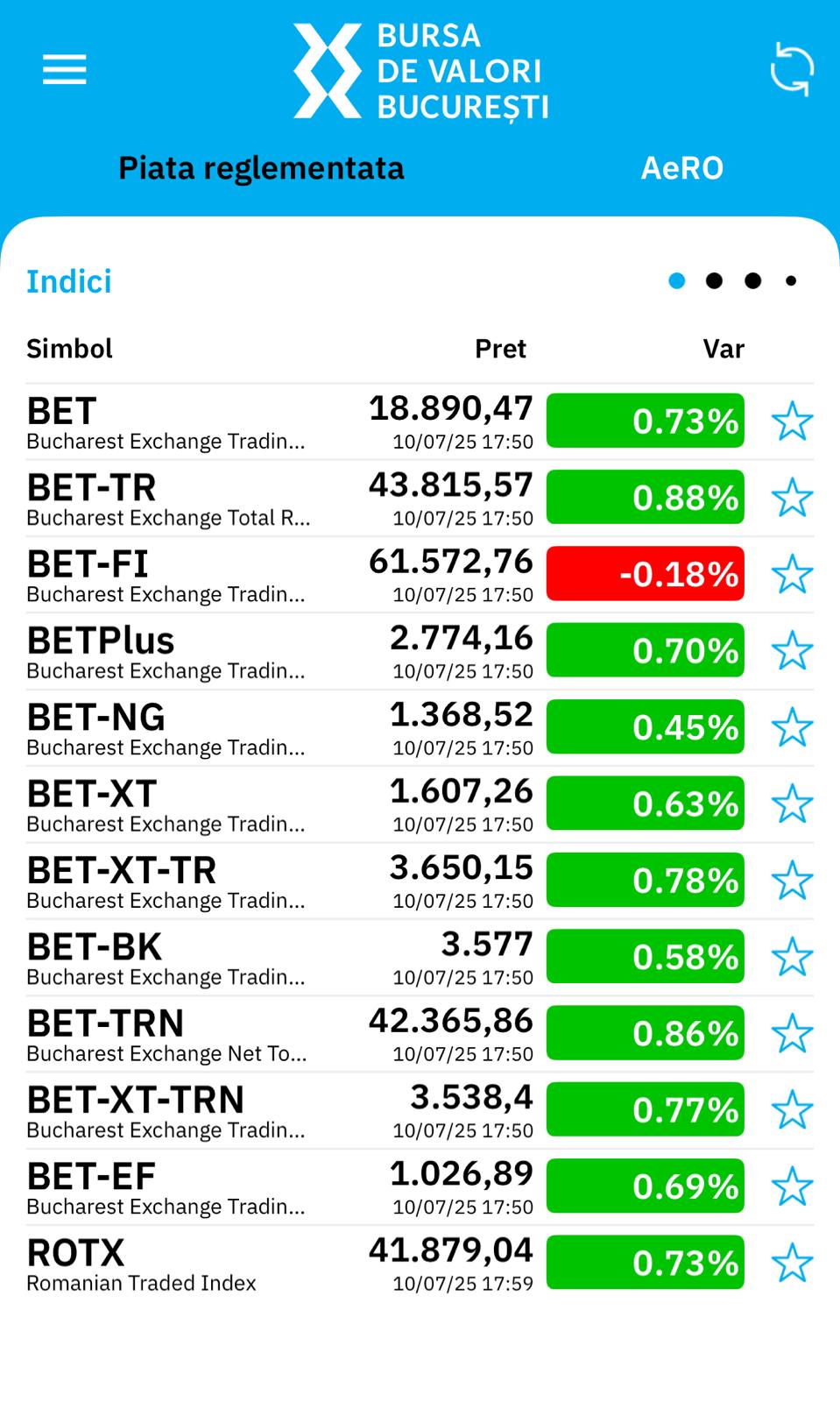
Task: Open the hamburger menu
Action: pyautogui.click(x=65, y=69)
